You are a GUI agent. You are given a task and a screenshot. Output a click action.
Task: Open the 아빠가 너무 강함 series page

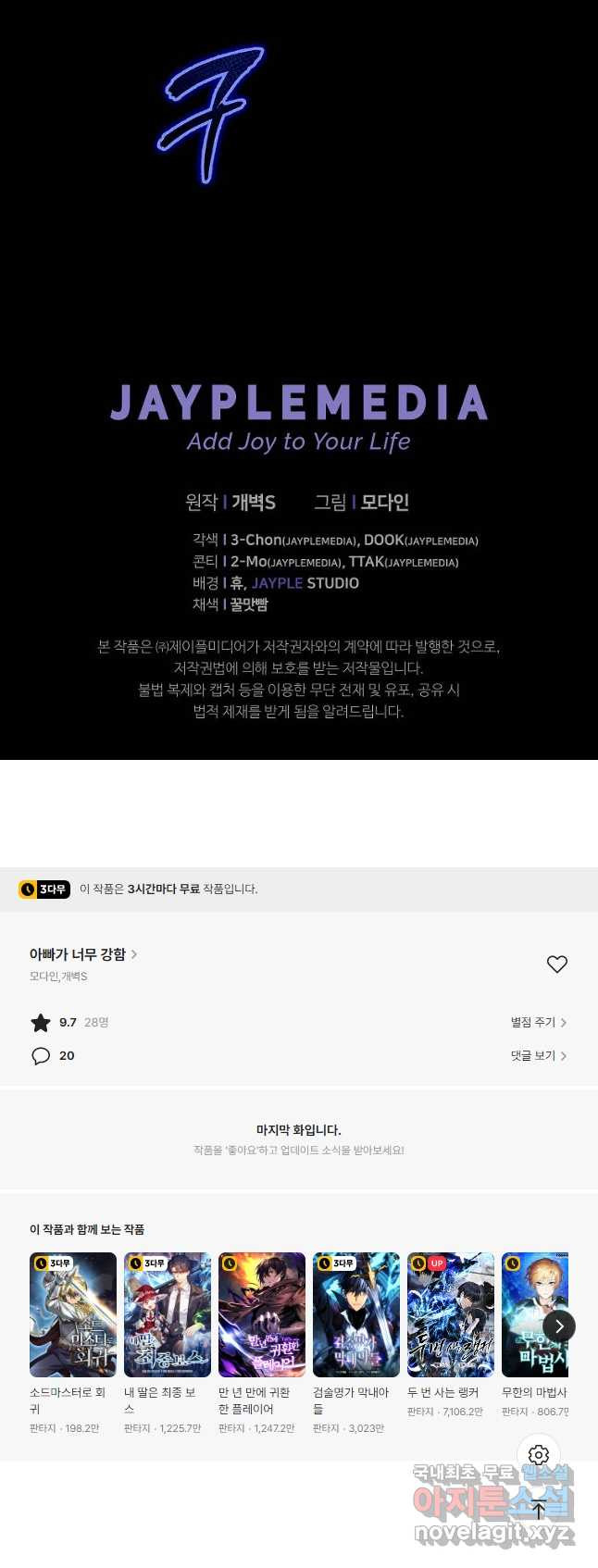[82, 954]
